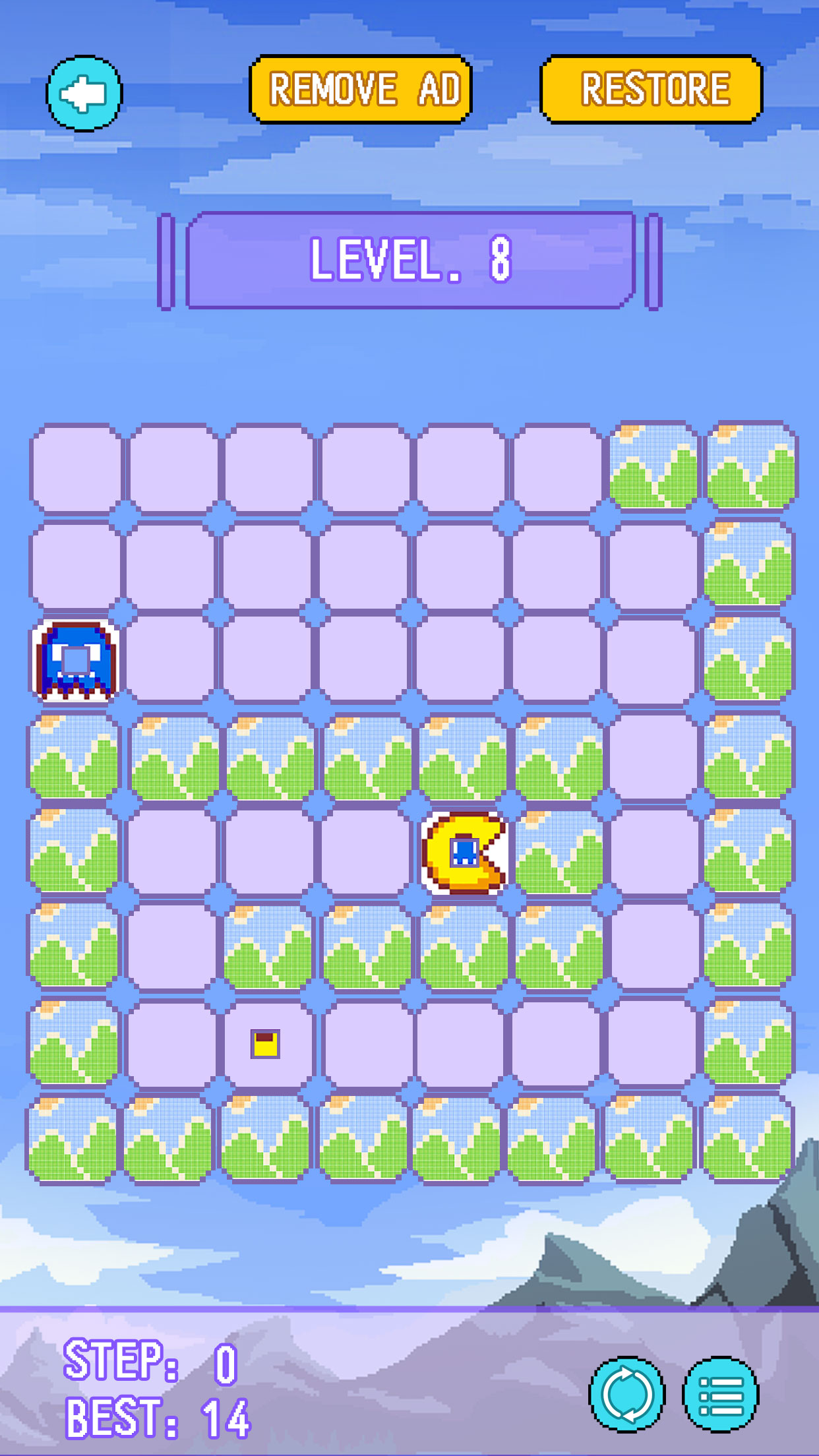Screen dimensions: 819x1456
Task: Open the level list menu
Action: (721, 1394)
